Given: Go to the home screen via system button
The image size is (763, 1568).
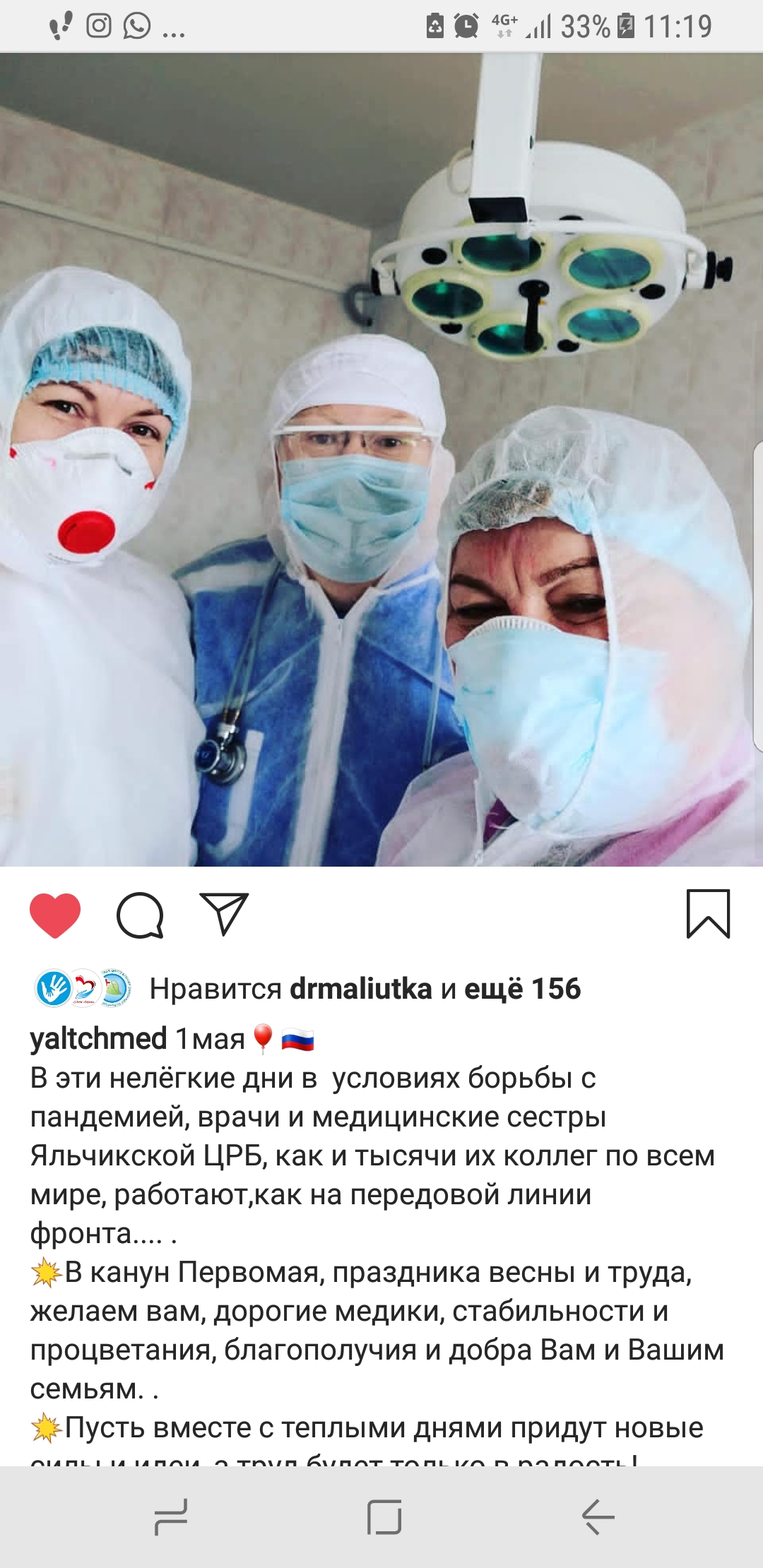Looking at the screenshot, I should pyautogui.click(x=384, y=1516).
